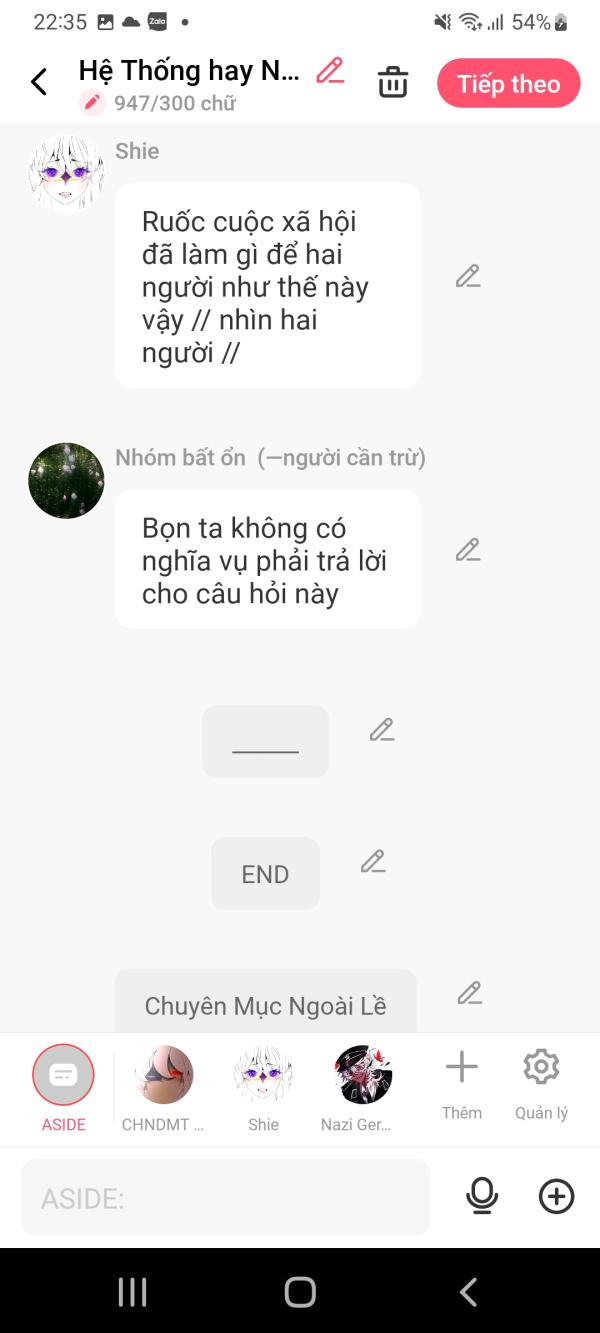
Task: Tap the trash can delete icon
Action: 393,82
